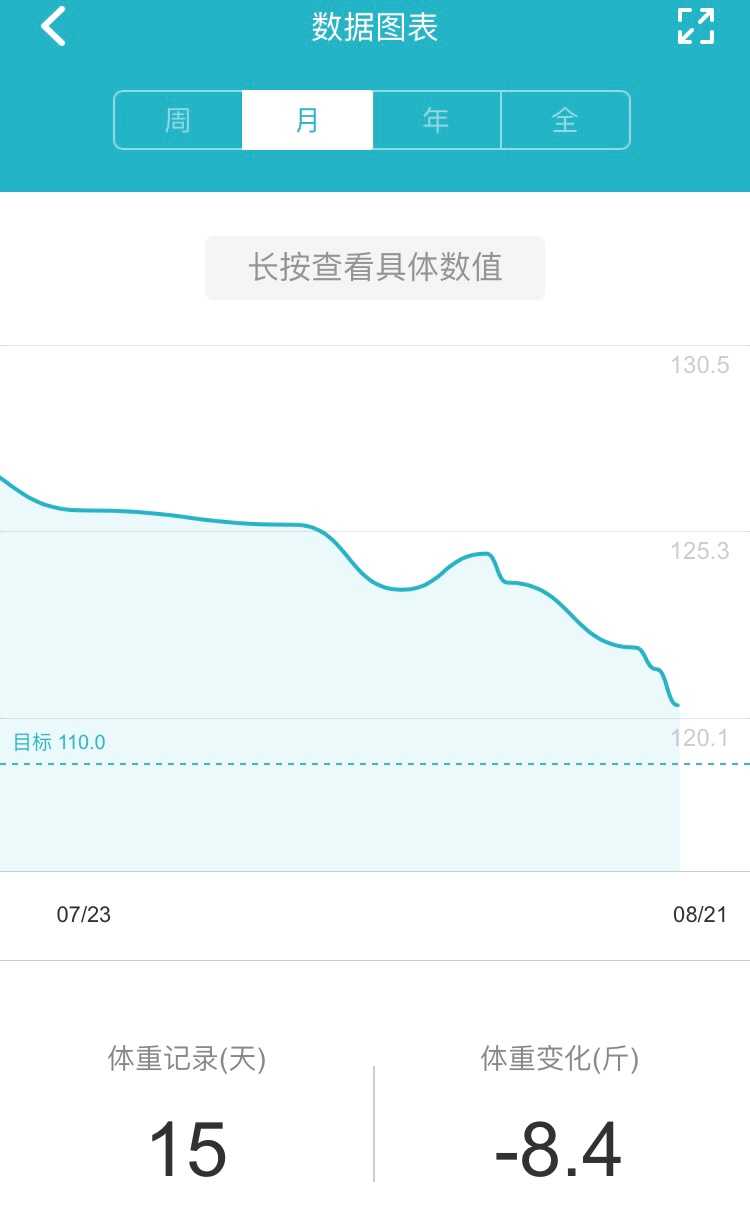
Task: Select the 月 (month) tab
Action: (x=307, y=120)
